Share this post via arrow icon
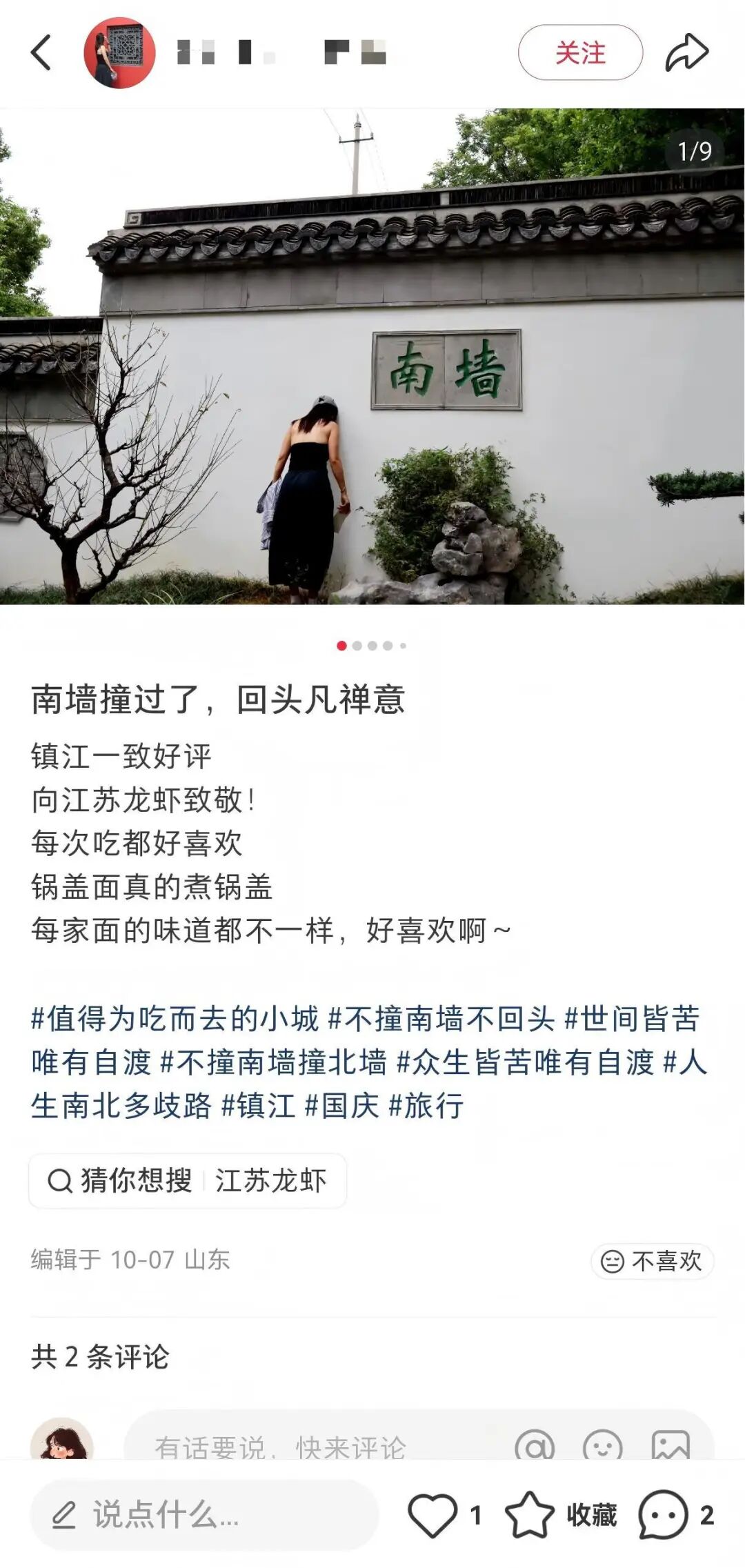745x1568 pixels. (x=686, y=52)
